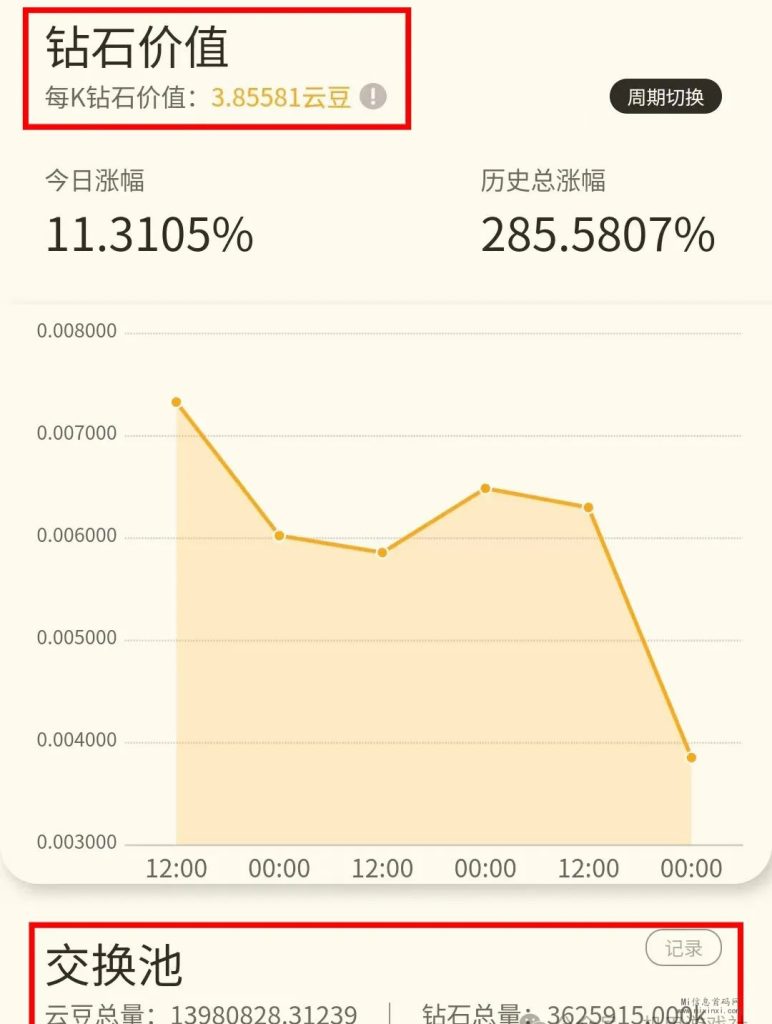Open 记录 for the 交换池

click(x=683, y=948)
